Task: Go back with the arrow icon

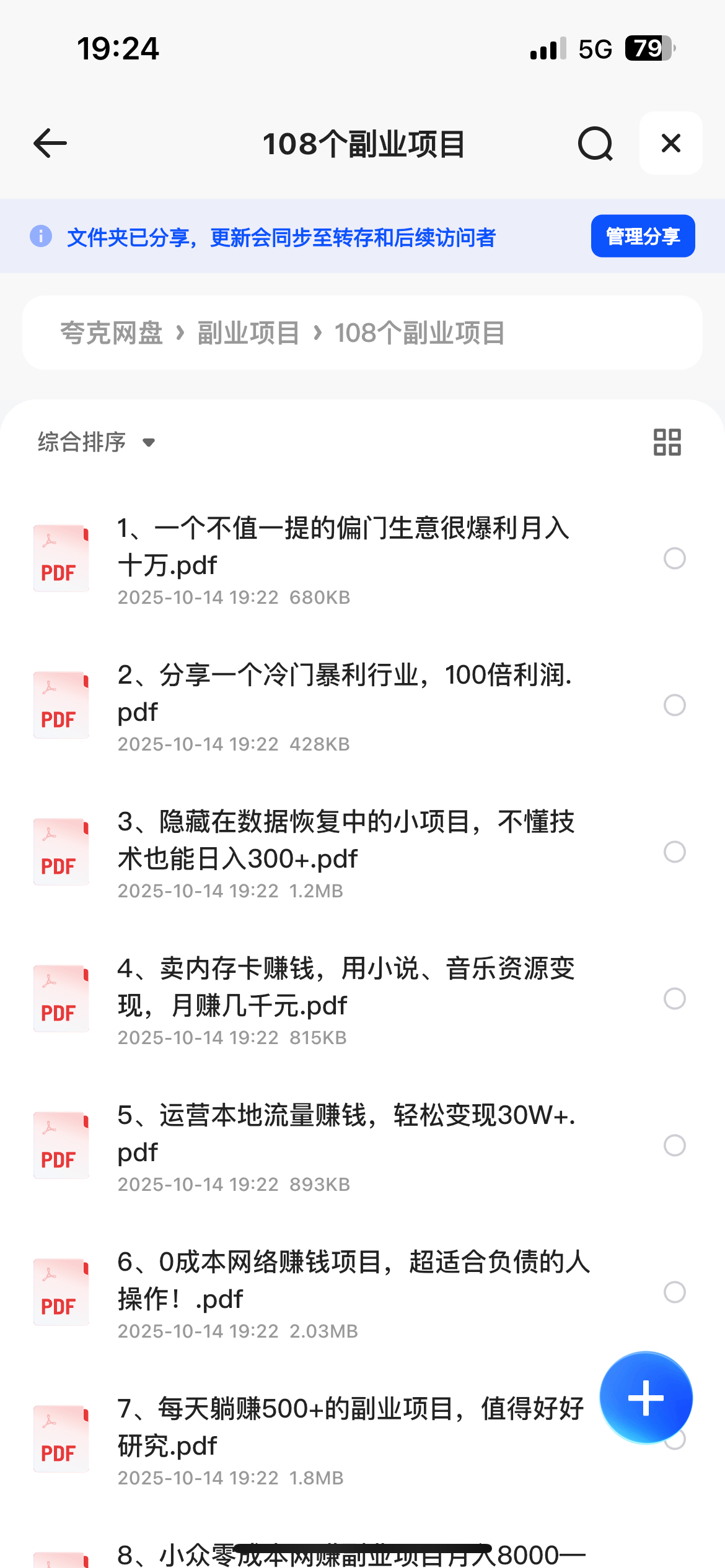Action: [50, 144]
